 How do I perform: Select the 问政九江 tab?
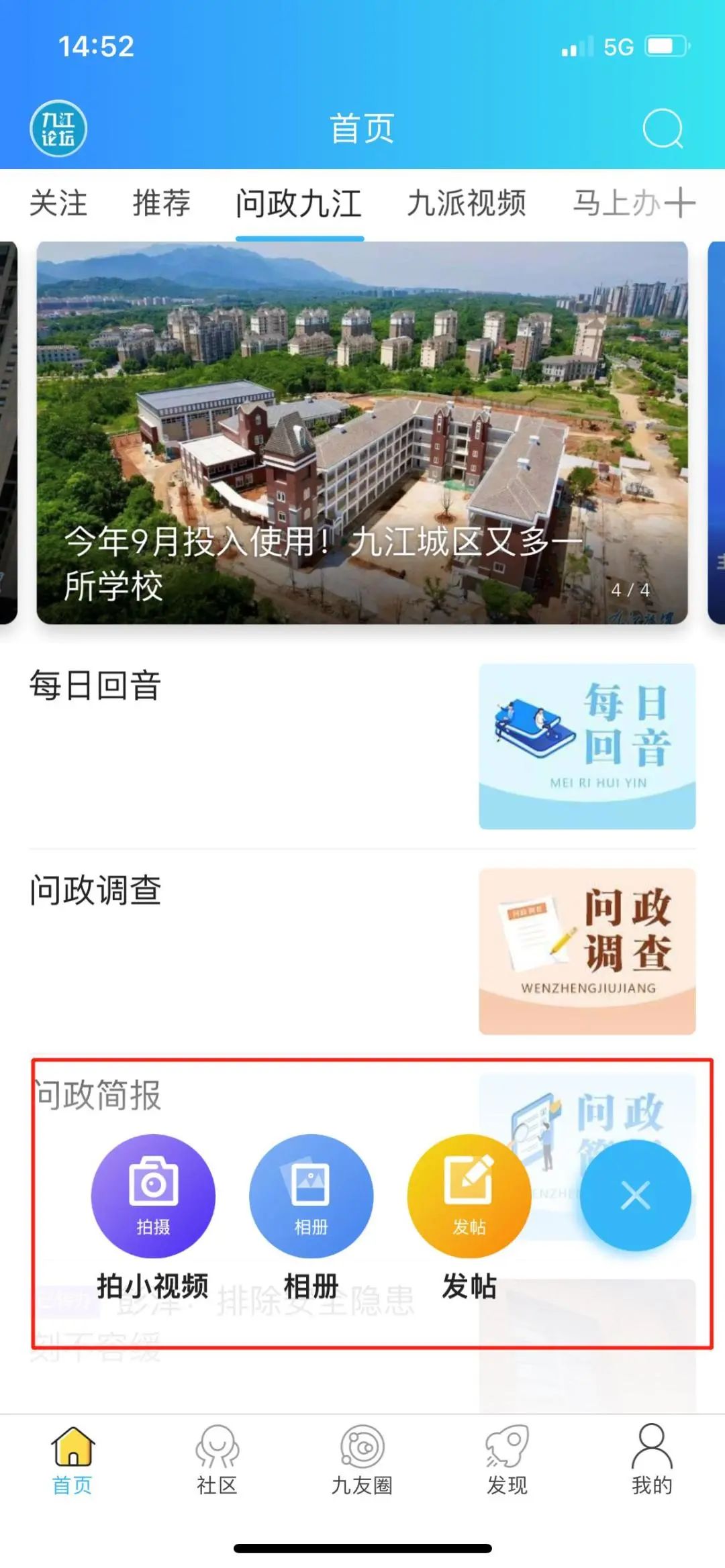click(299, 203)
